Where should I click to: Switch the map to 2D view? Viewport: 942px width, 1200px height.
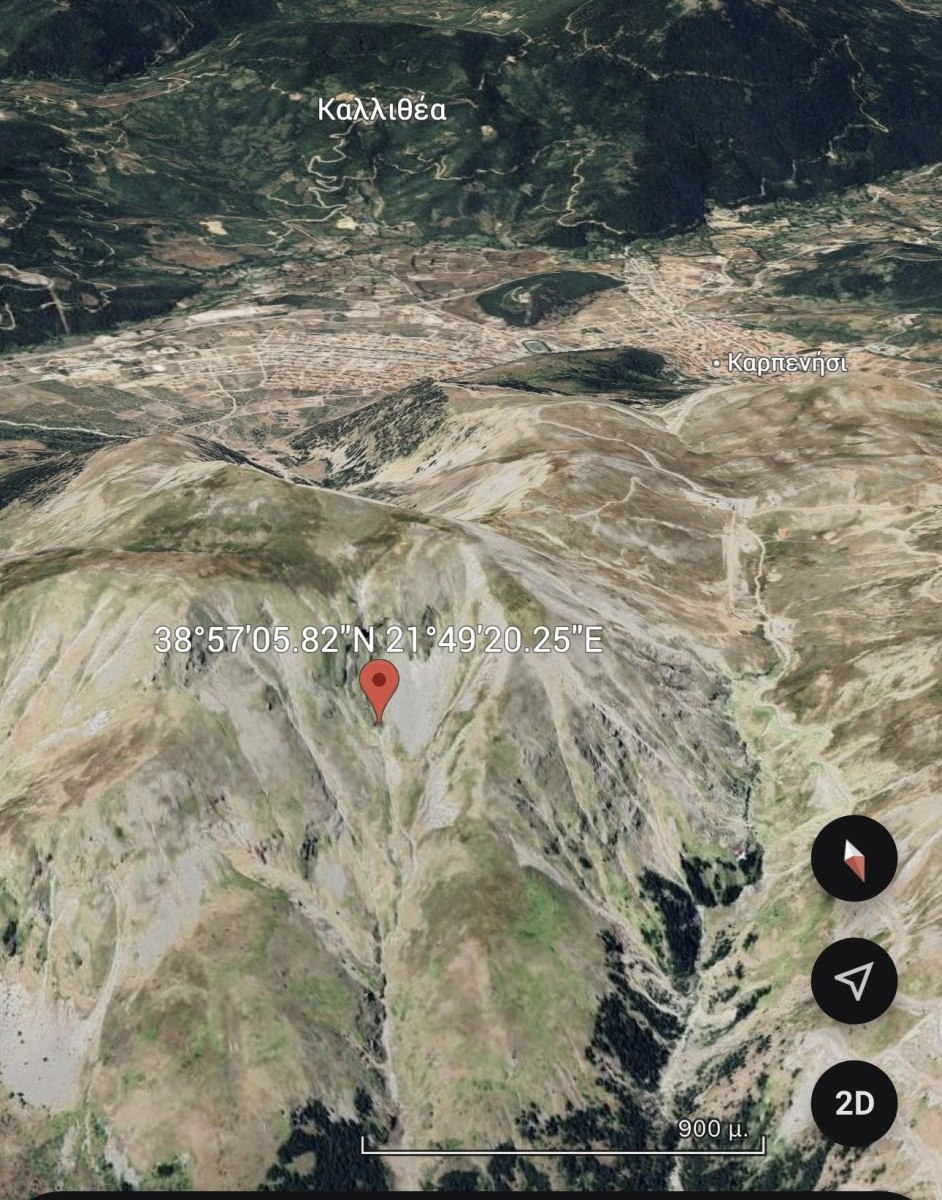pos(853,1103)
